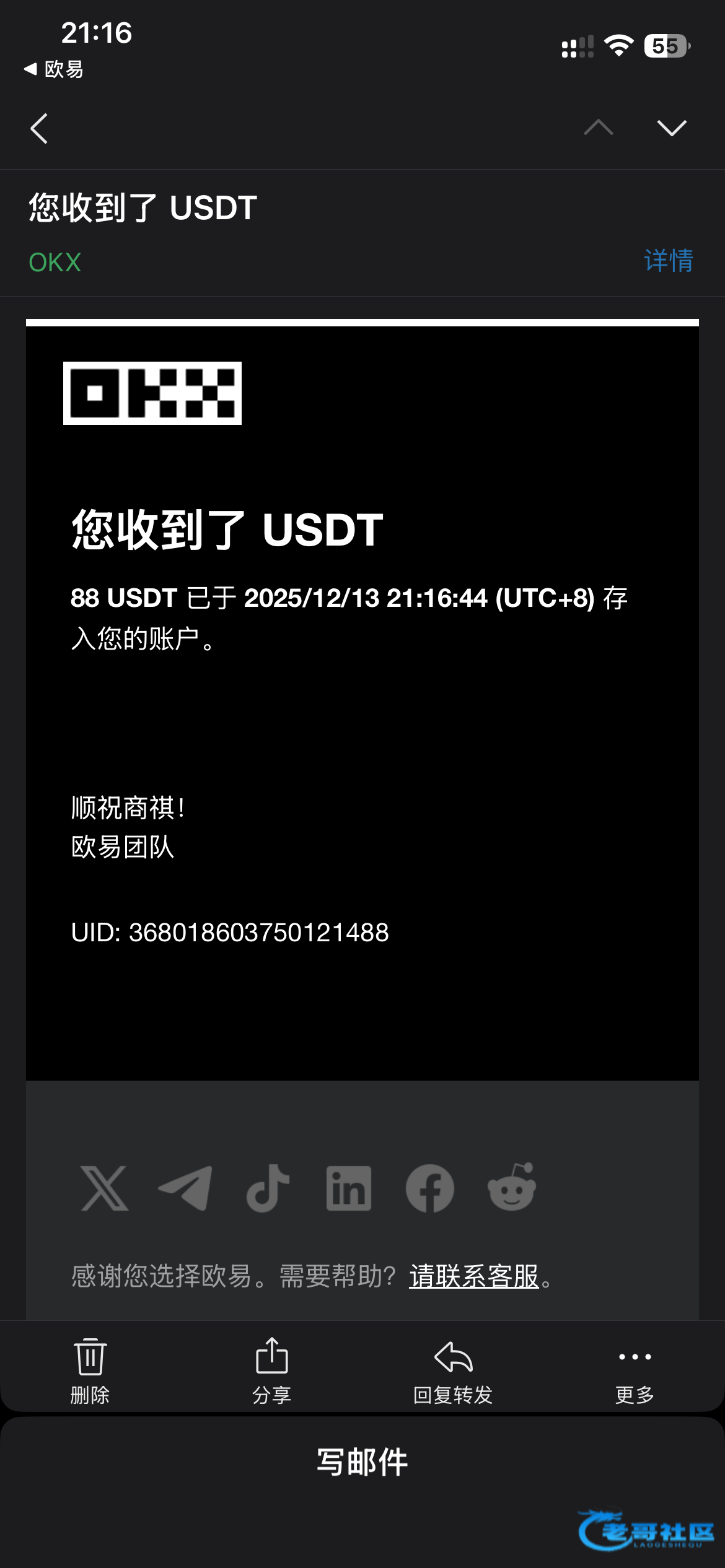Screen dimensions: 725x1568
Task: Delete this email with 删除
Action: 90,1370
